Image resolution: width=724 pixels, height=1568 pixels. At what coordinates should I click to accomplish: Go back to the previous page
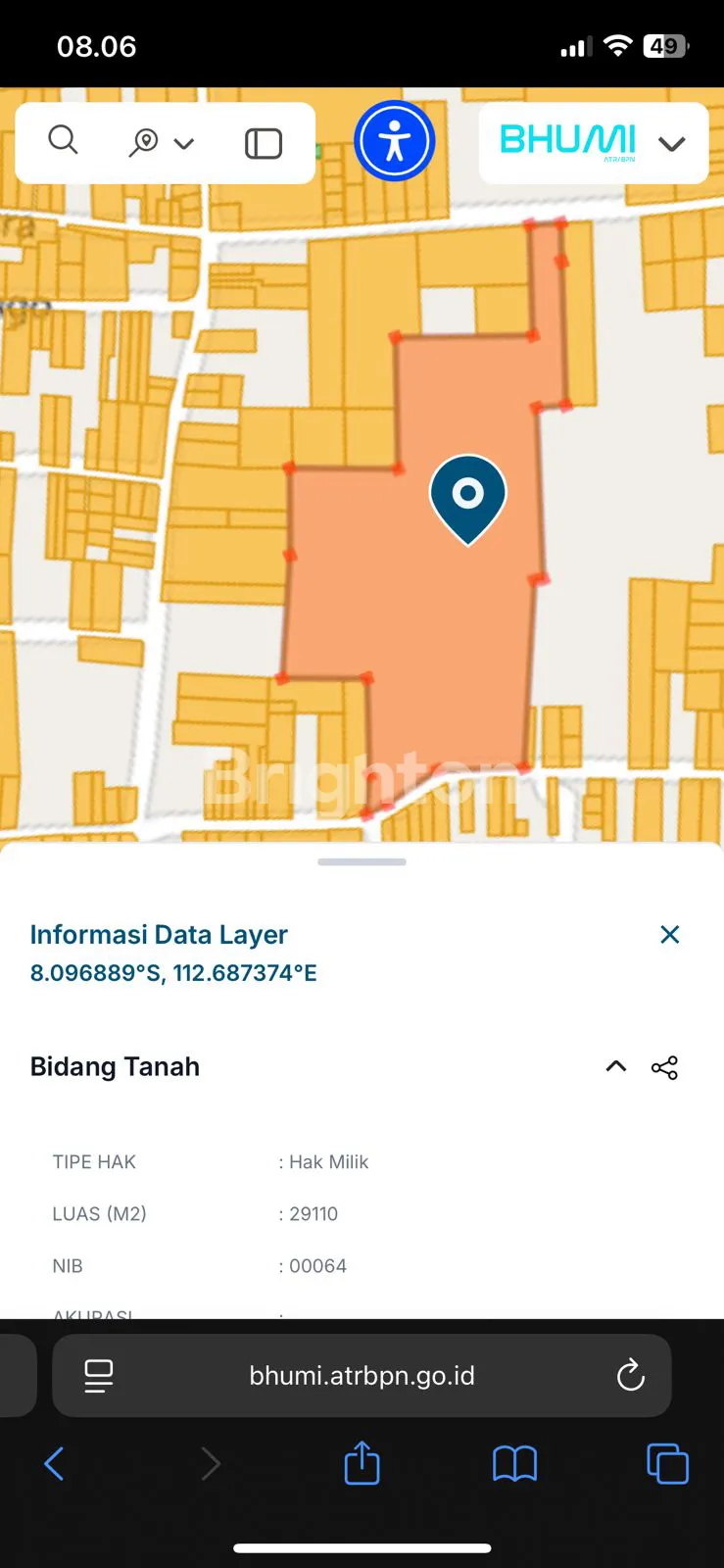point(54,1464)
